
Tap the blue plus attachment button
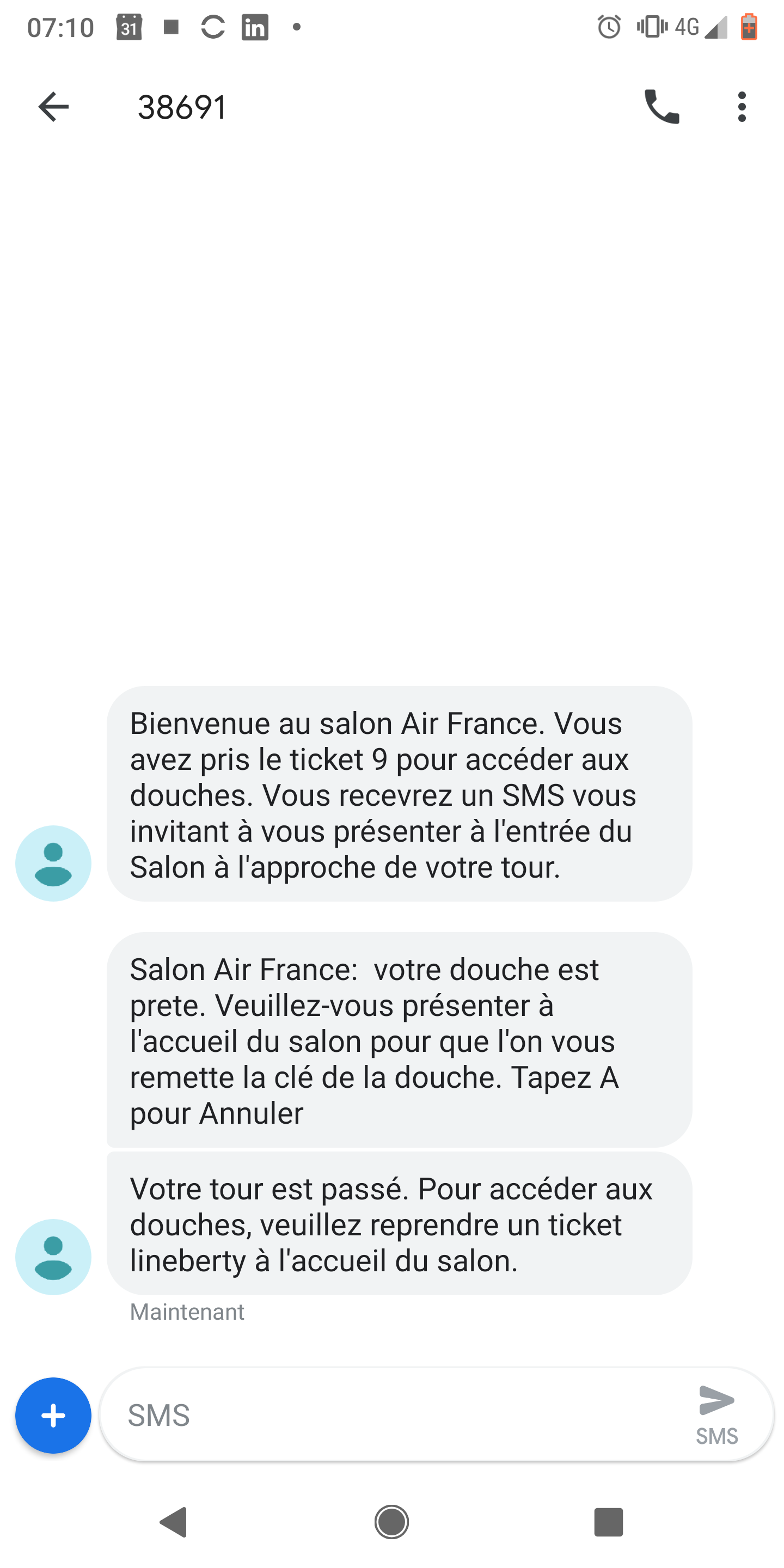[x=53, y=1415]
